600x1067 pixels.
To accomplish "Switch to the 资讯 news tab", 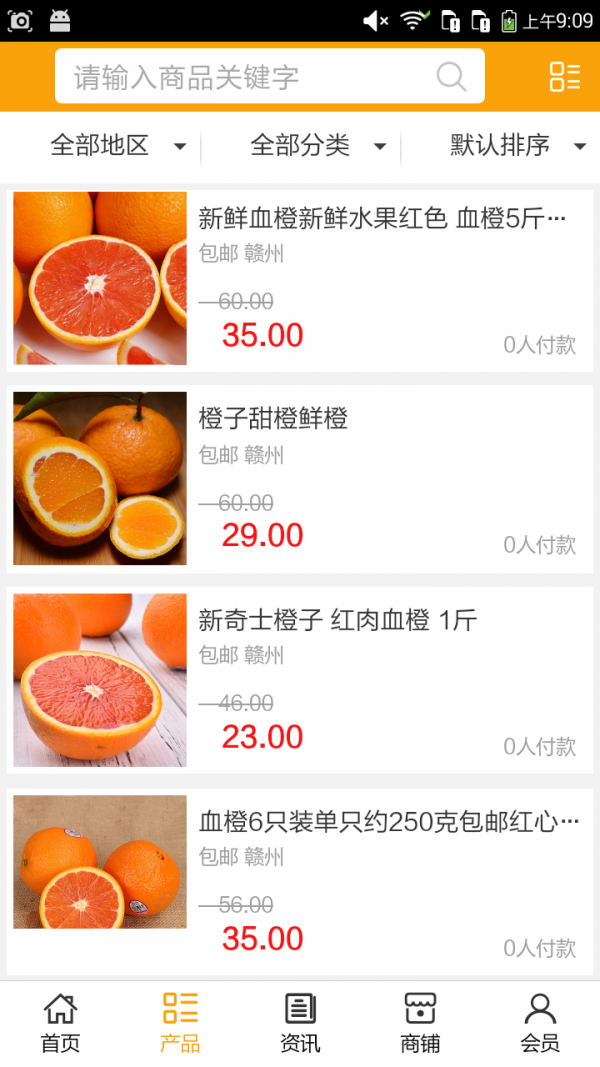I will click(300, 1023).
